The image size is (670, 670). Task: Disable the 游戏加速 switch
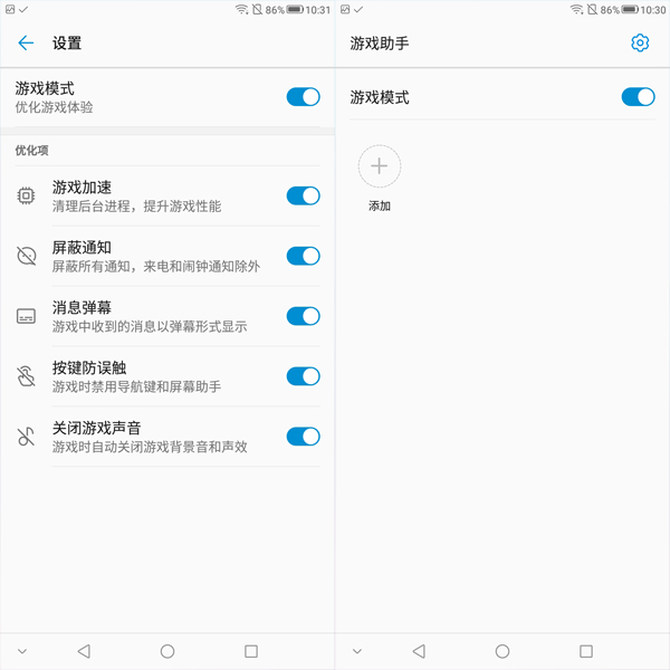303,196
